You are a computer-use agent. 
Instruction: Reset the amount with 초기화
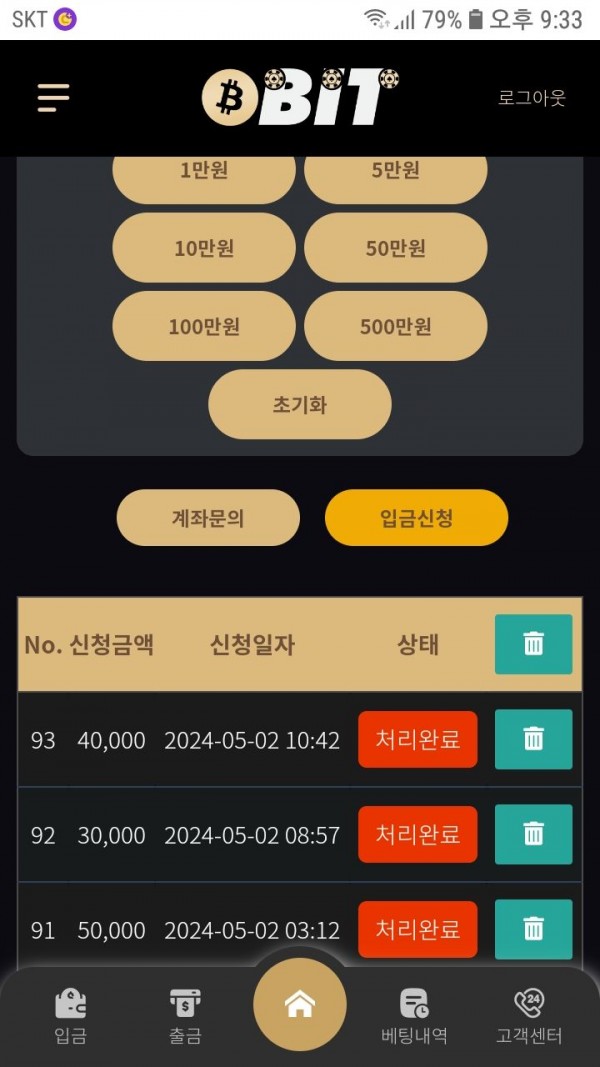tap(300, 405)
